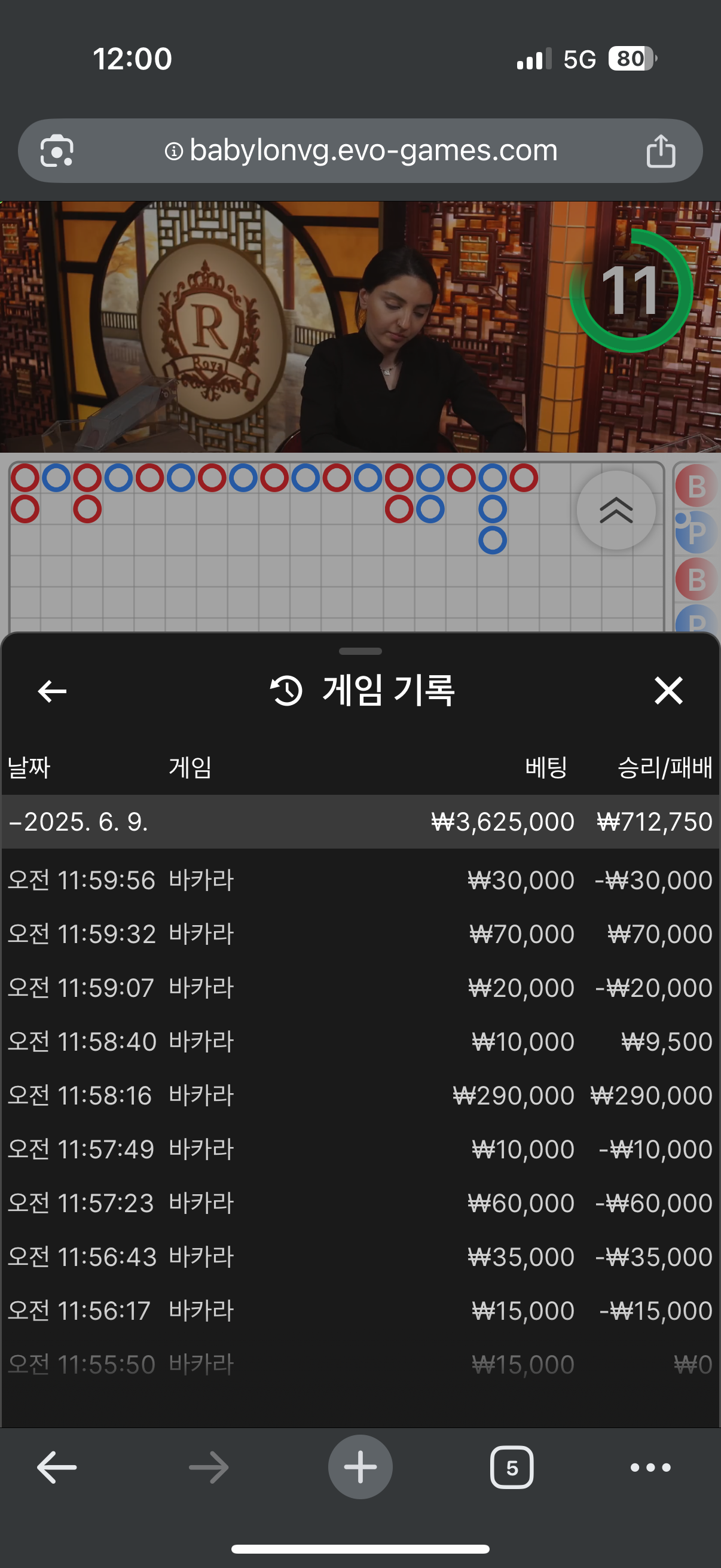Open a new browser tab
The image size is (721, 1568).
[x=360, y=1467]
